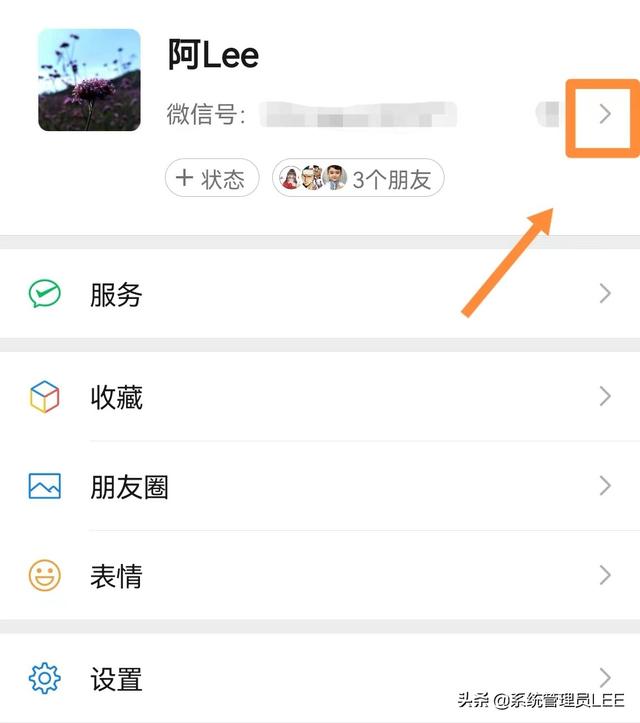Open 收藏 favorites
The image size is (640, 723).
tap(320, 397)
